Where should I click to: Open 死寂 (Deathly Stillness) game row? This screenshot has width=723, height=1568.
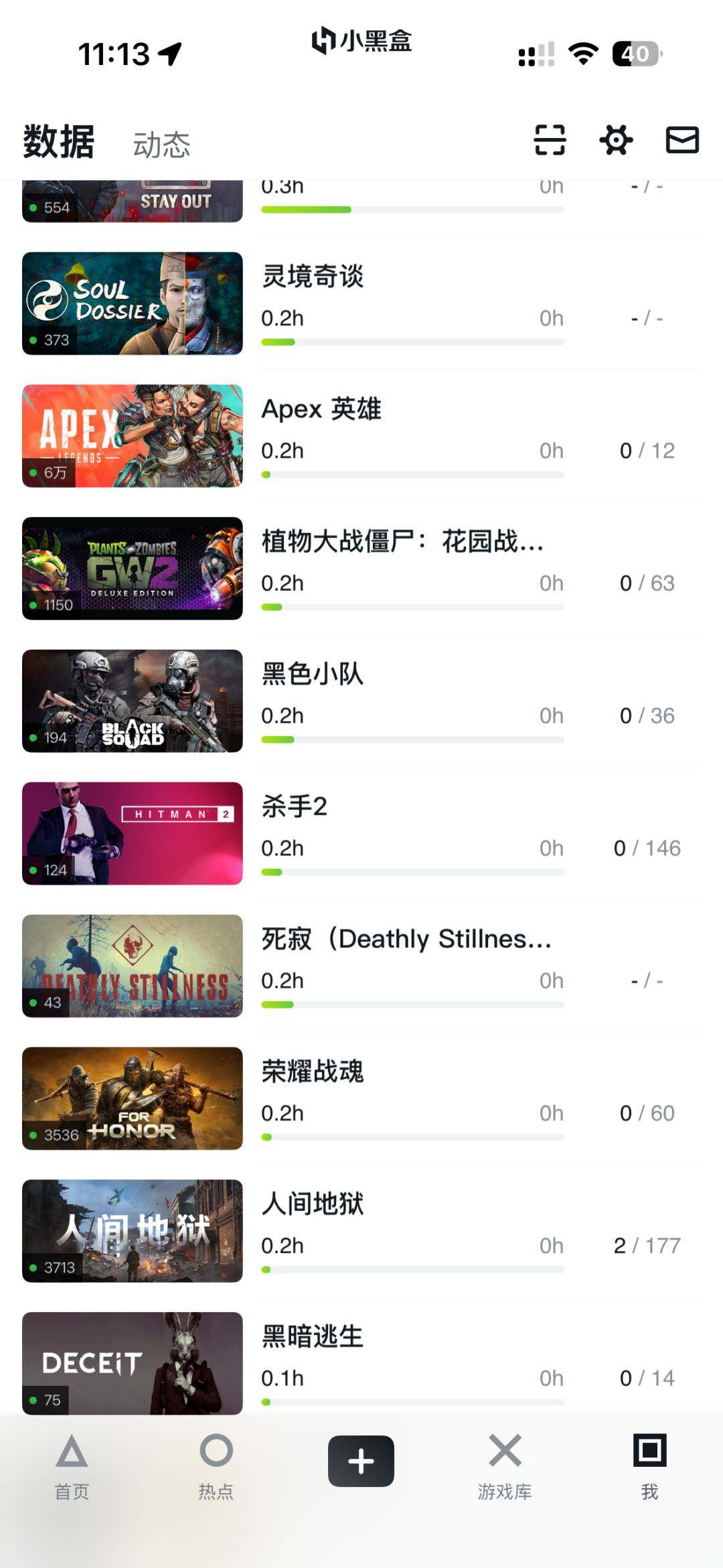[x=361, y=966]
